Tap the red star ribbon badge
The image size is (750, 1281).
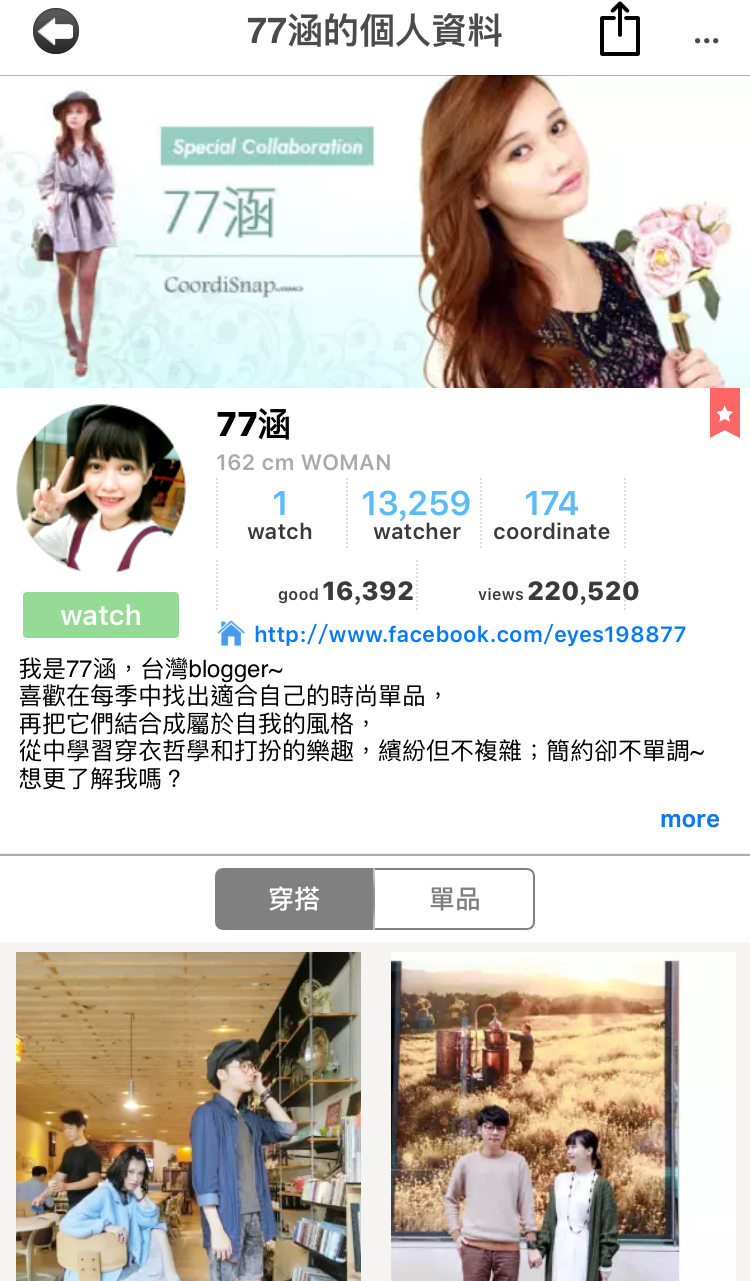click(x=724, y=413)
